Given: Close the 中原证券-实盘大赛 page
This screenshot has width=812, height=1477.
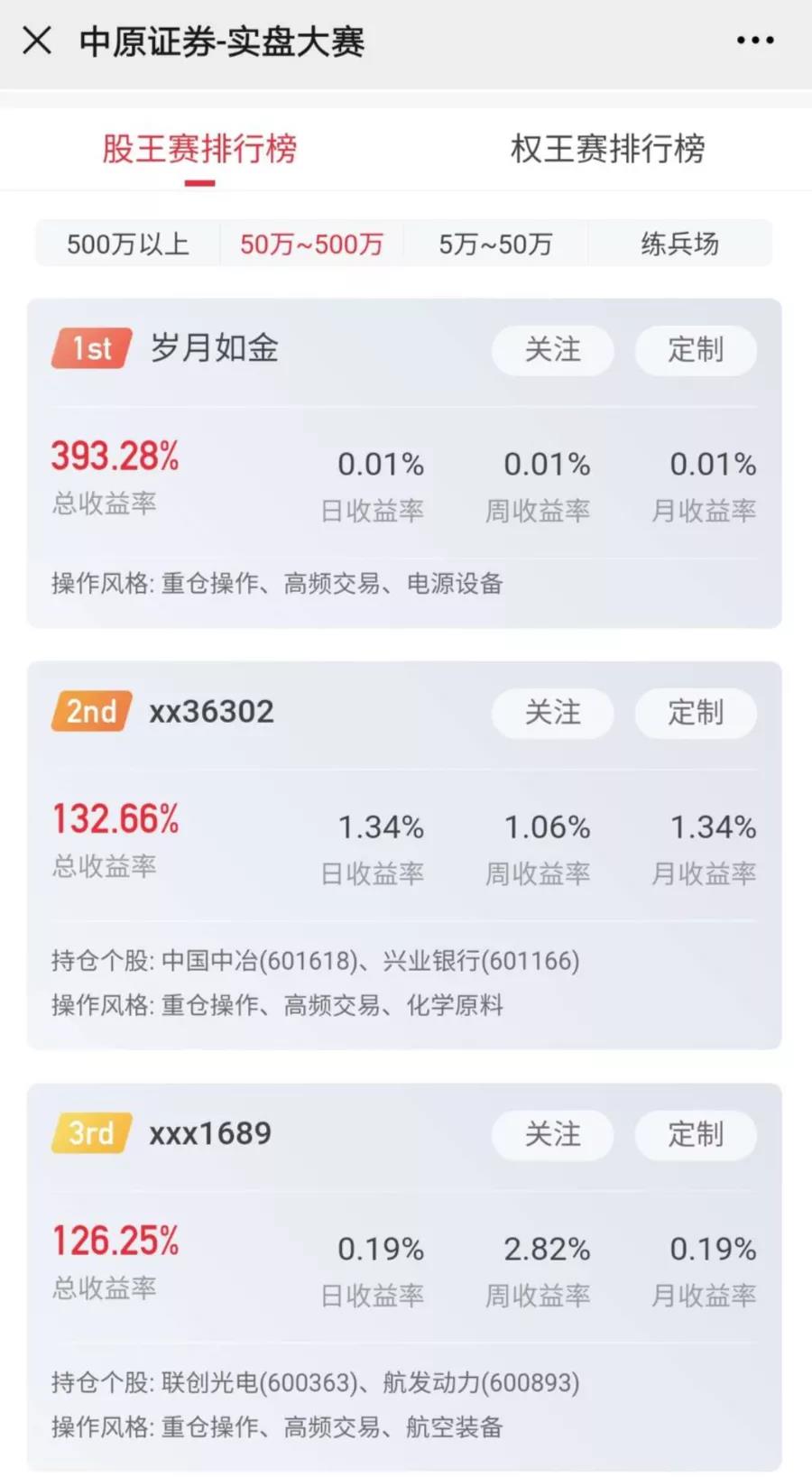Looking at the screenshot, I should click(37, 41).
